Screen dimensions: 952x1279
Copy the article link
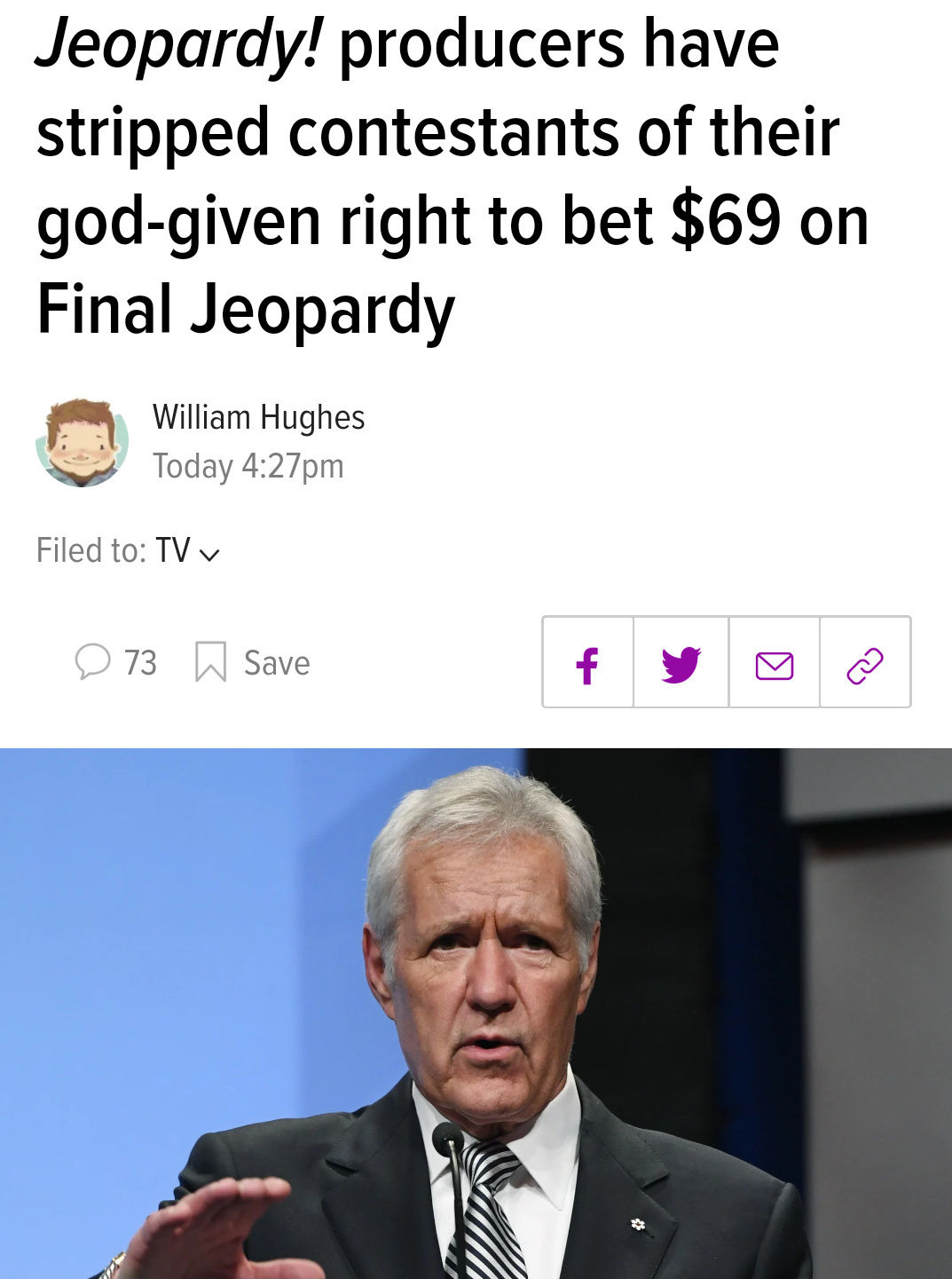pos(865,664)
